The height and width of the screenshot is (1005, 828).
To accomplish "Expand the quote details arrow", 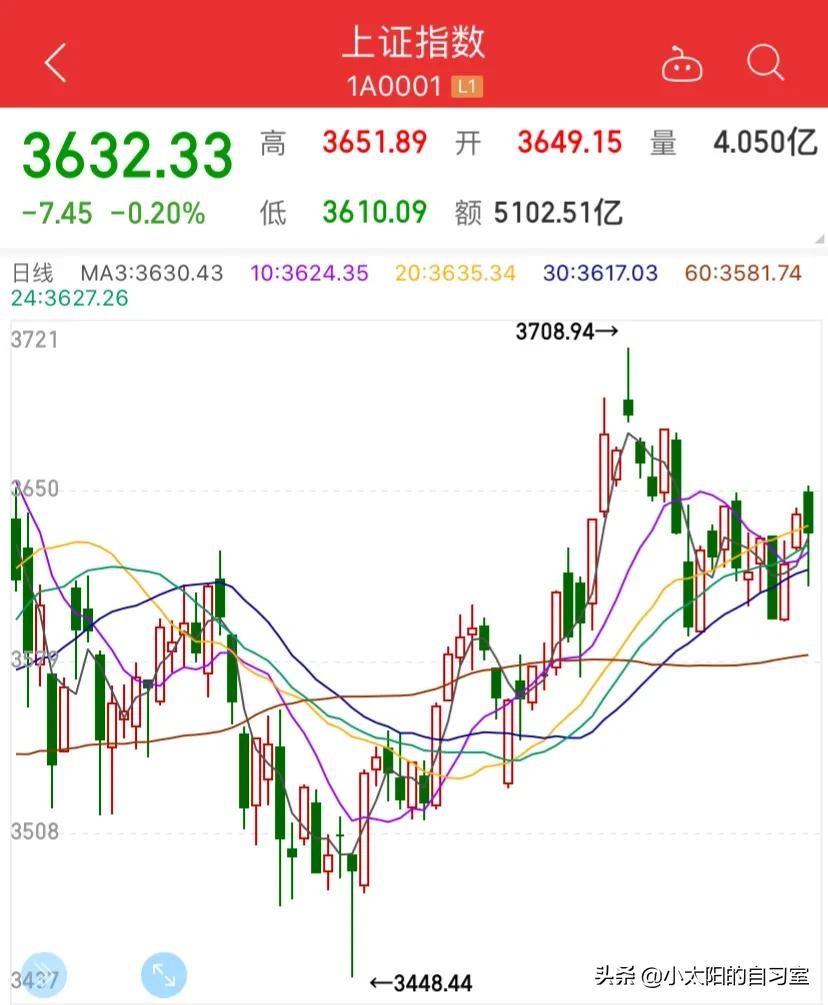I will [819, 236].
